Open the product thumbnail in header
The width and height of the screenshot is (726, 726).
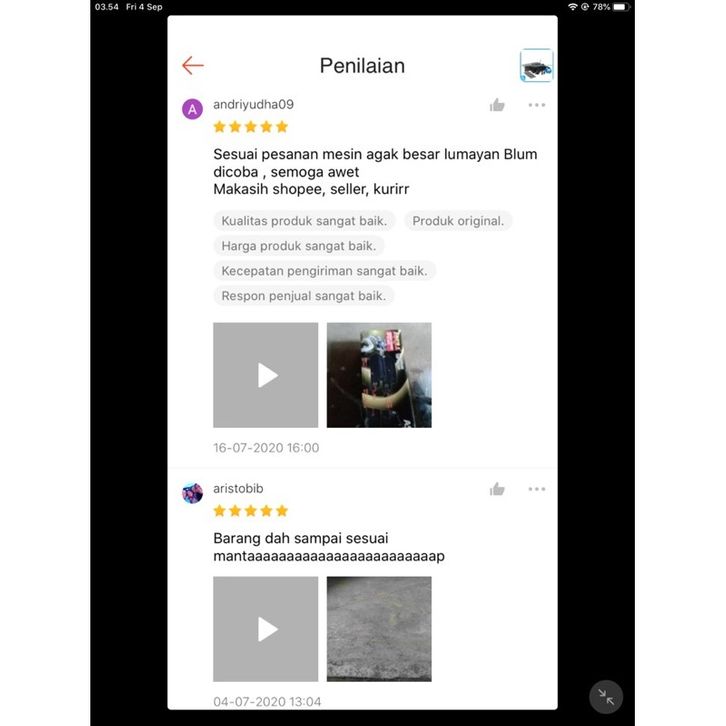(536, 66)
